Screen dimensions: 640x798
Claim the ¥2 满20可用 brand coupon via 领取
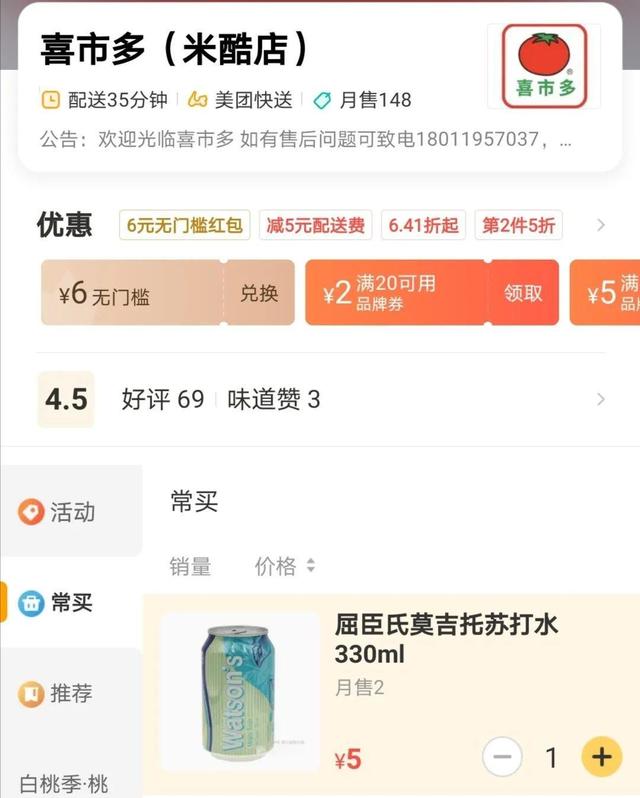(x=523, y=293)
